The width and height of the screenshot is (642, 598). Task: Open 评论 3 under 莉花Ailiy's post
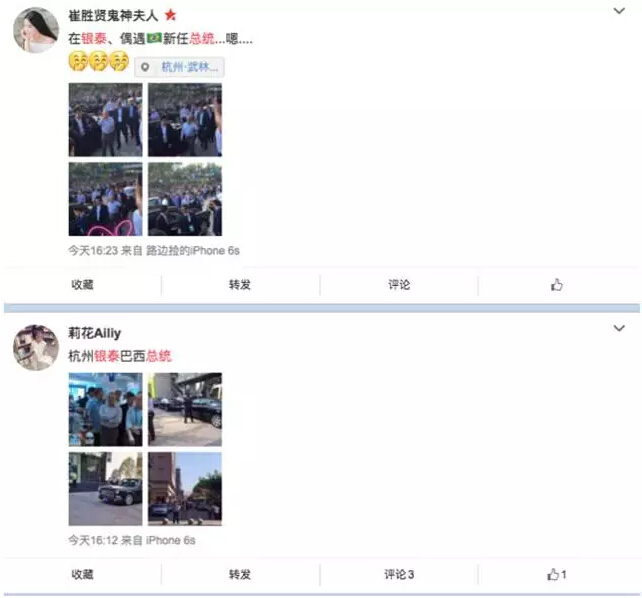point(399,574)
